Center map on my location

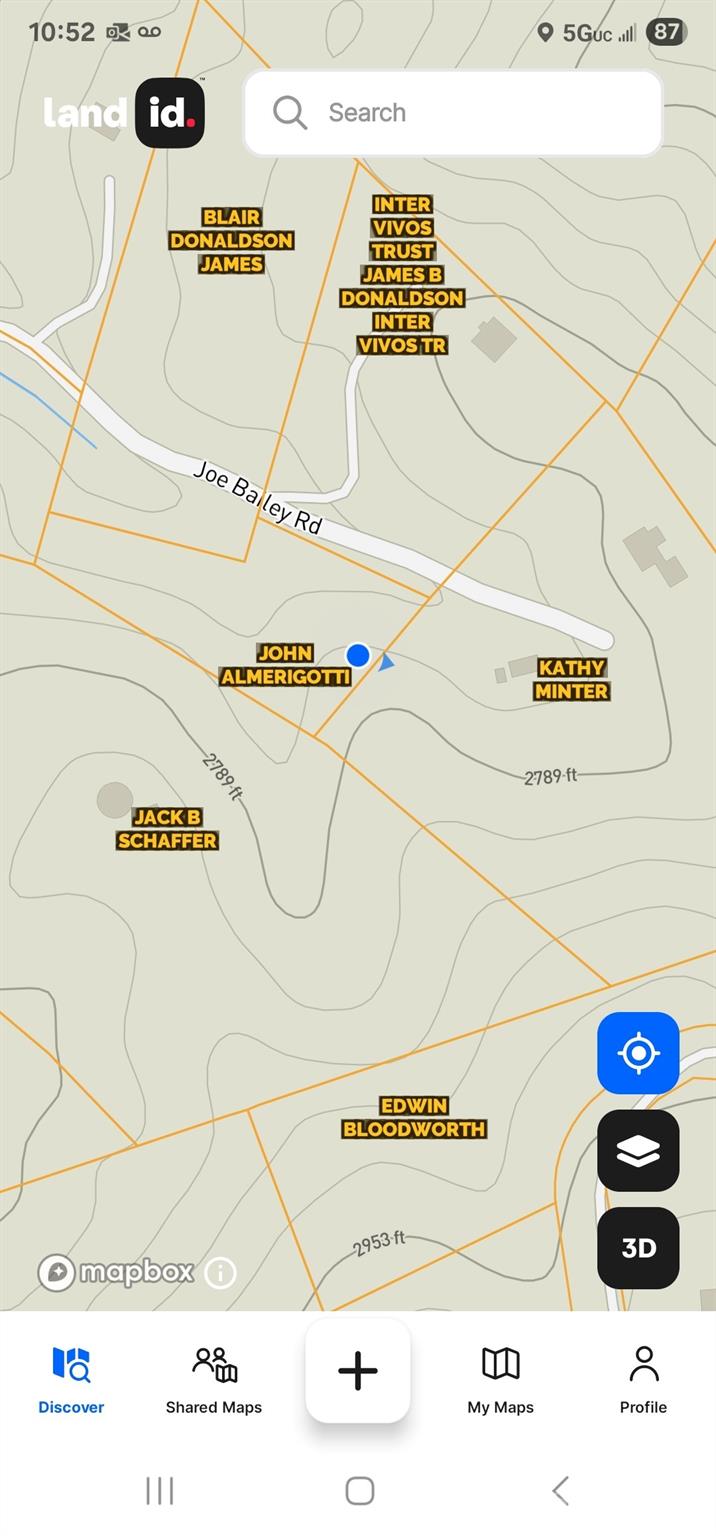click(x=638, y=1053)
